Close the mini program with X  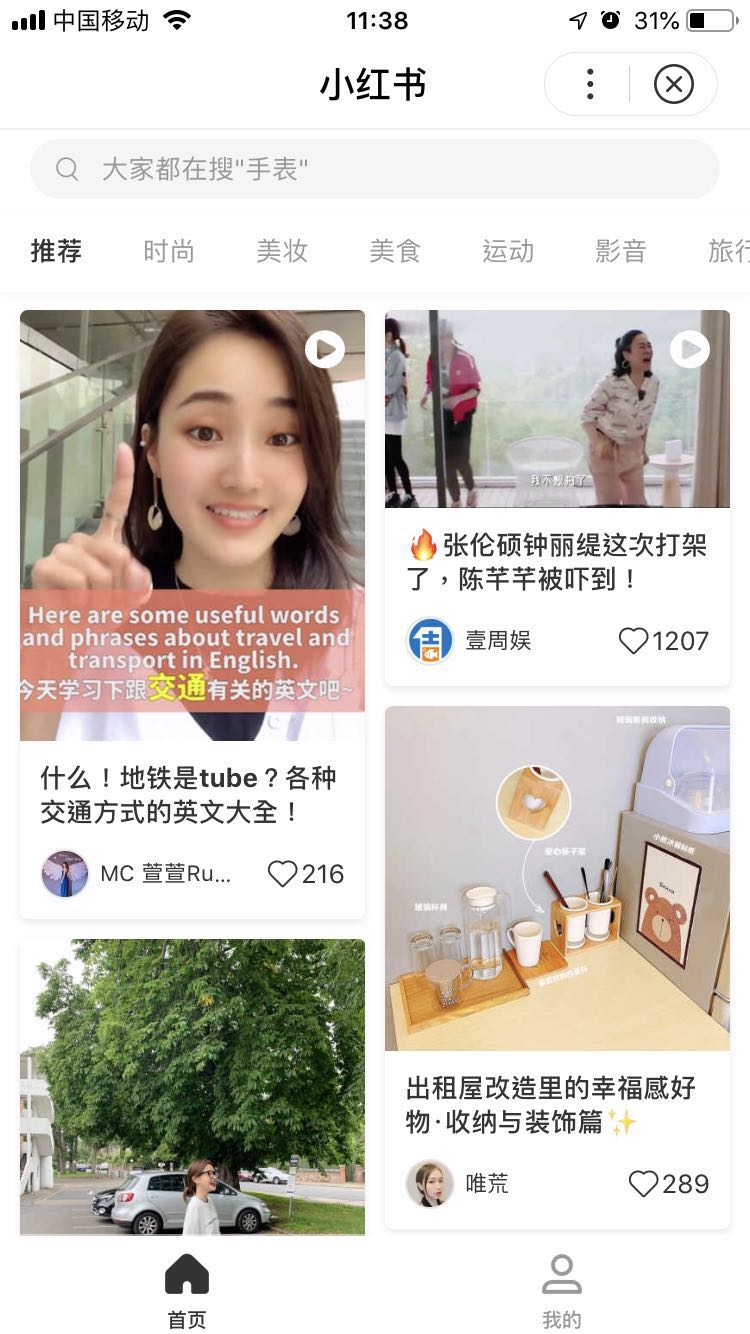tap(673, 84)
